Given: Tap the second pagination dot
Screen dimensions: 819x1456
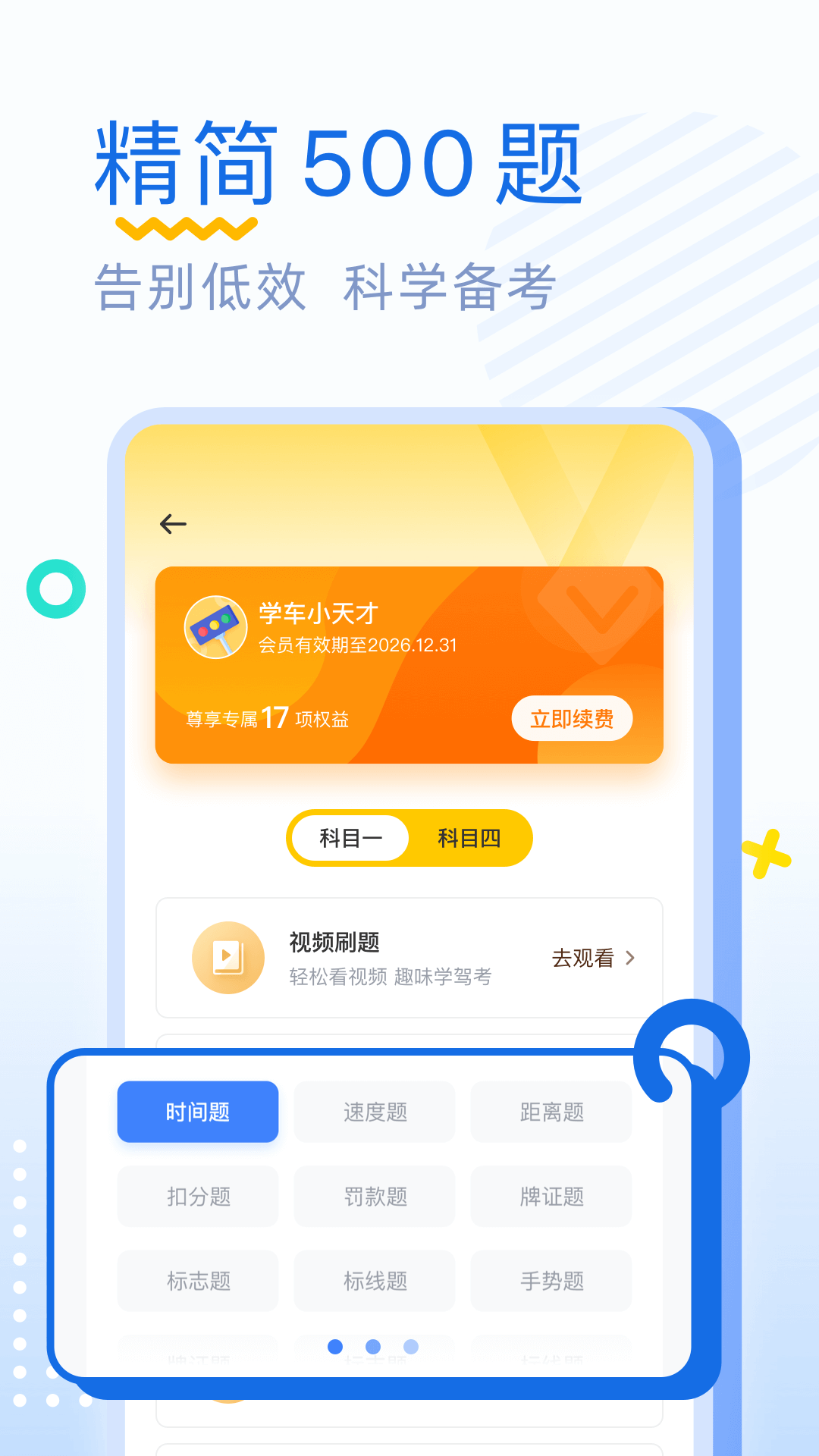Looking at the screenshot, I should [x=372, y=1346].
